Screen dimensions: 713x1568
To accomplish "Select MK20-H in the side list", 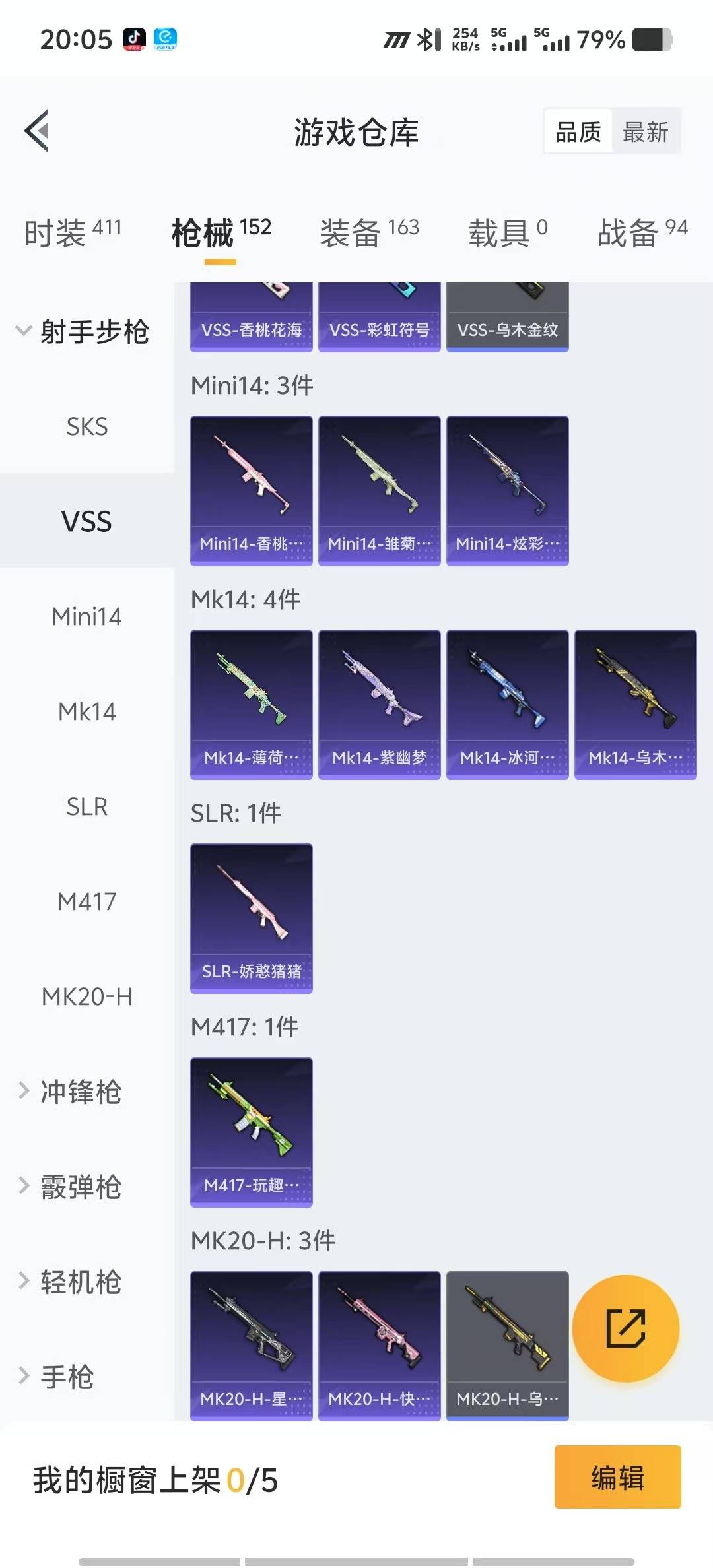I will [x=86, y=996].
